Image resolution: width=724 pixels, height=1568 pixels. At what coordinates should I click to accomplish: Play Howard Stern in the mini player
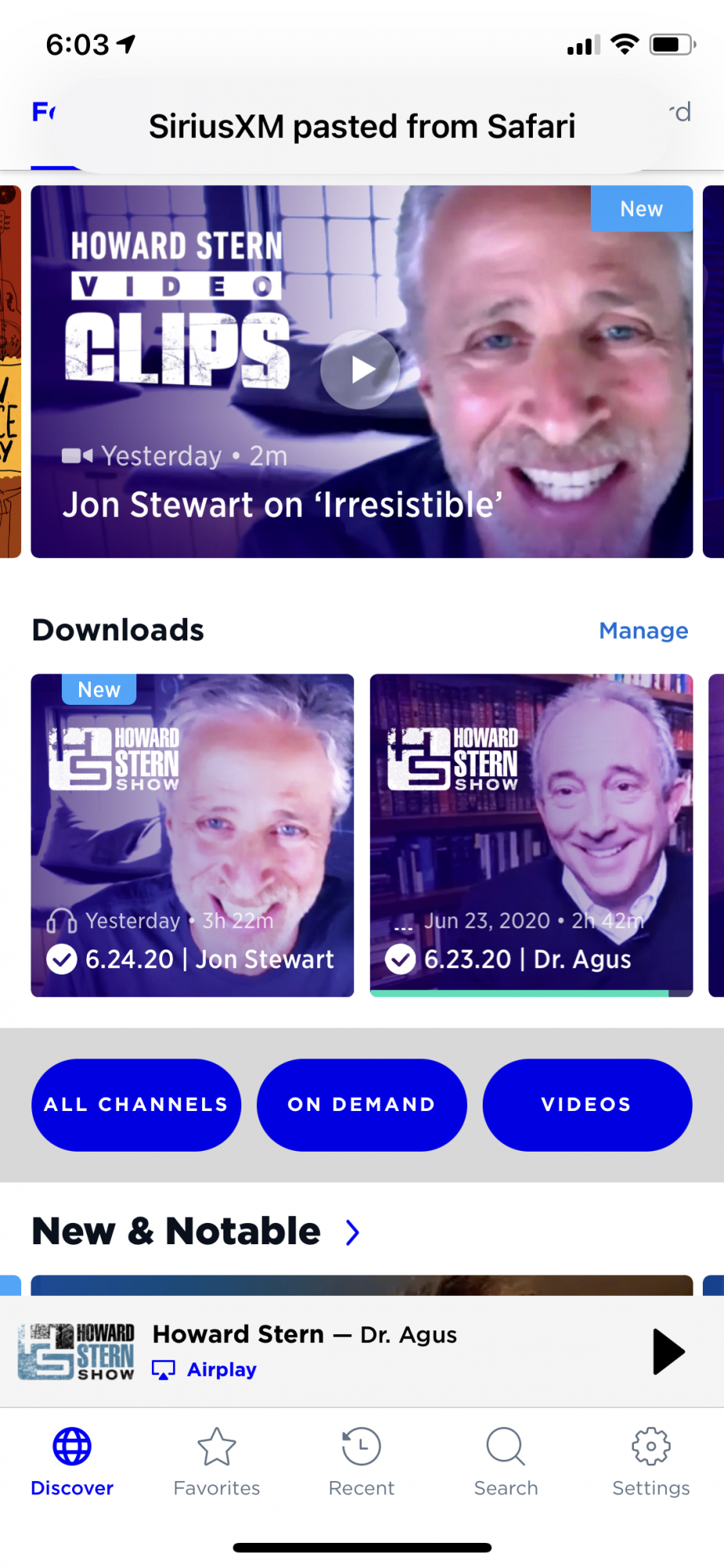[x=668, y=1352]
